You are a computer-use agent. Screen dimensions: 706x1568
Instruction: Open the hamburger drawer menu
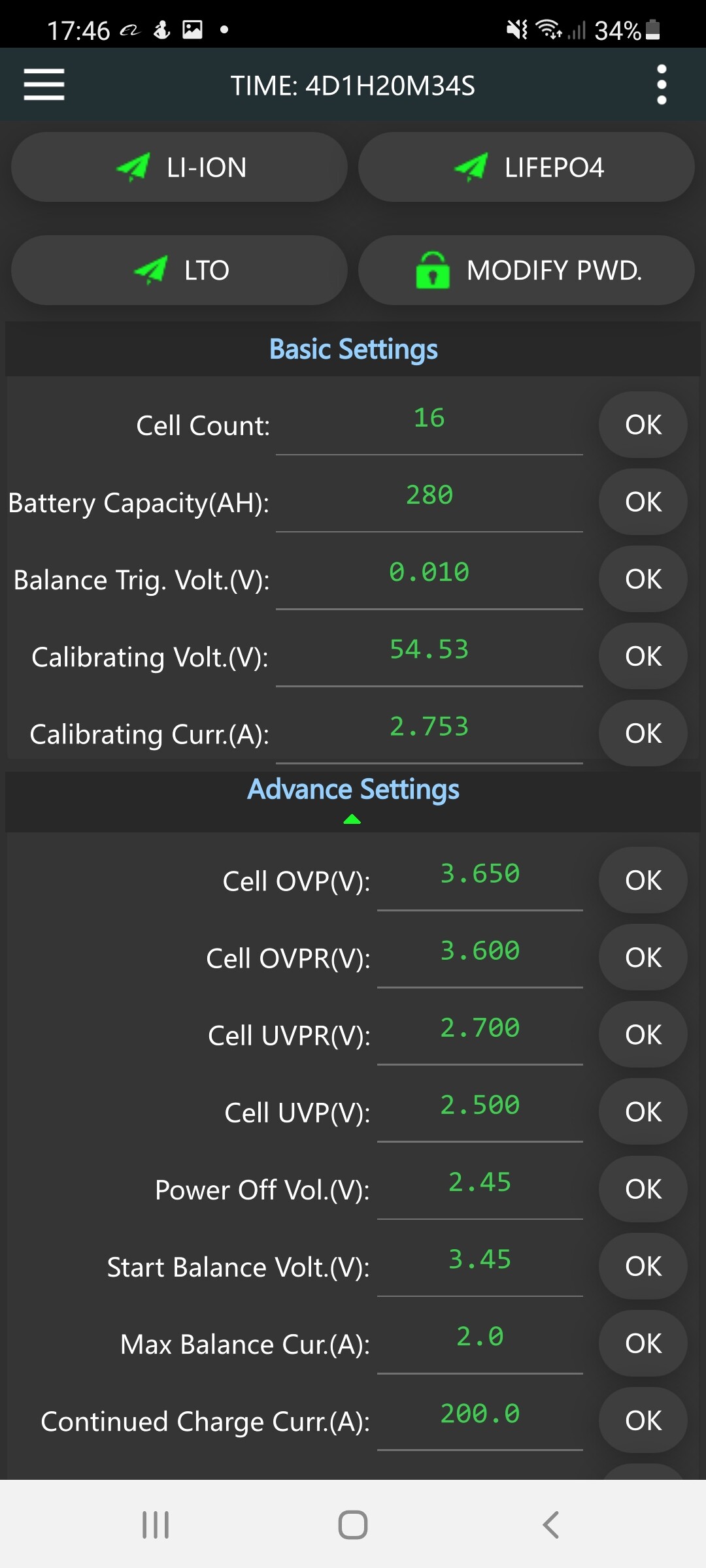44,85
